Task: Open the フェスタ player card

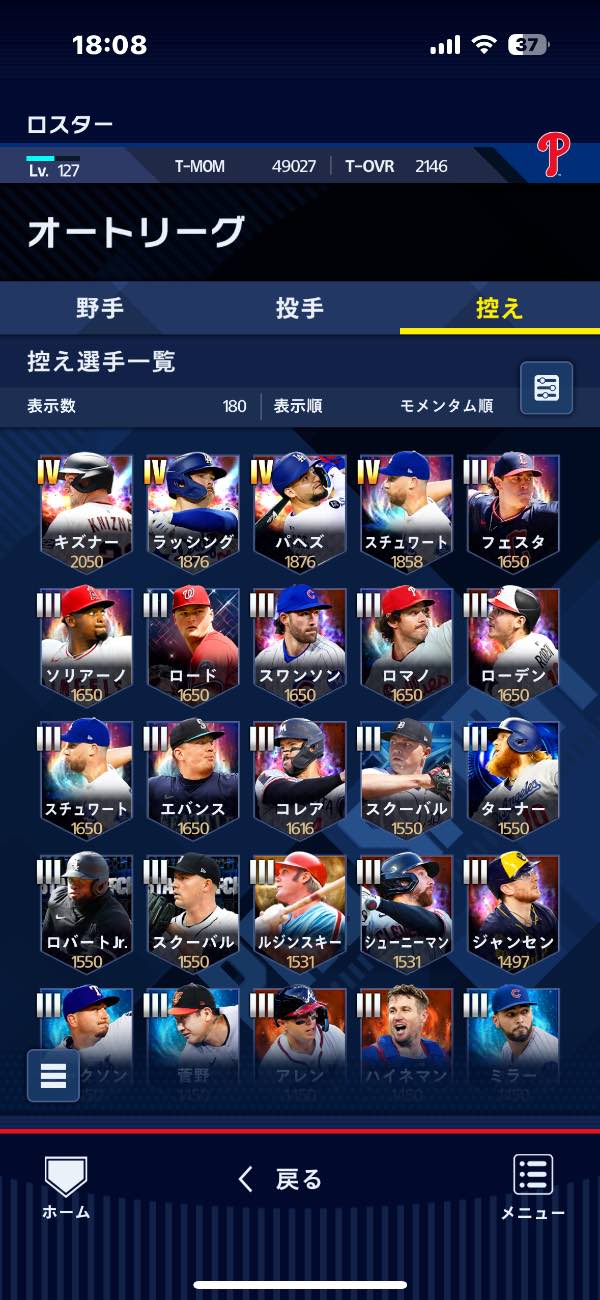Action: coord(513,512)
